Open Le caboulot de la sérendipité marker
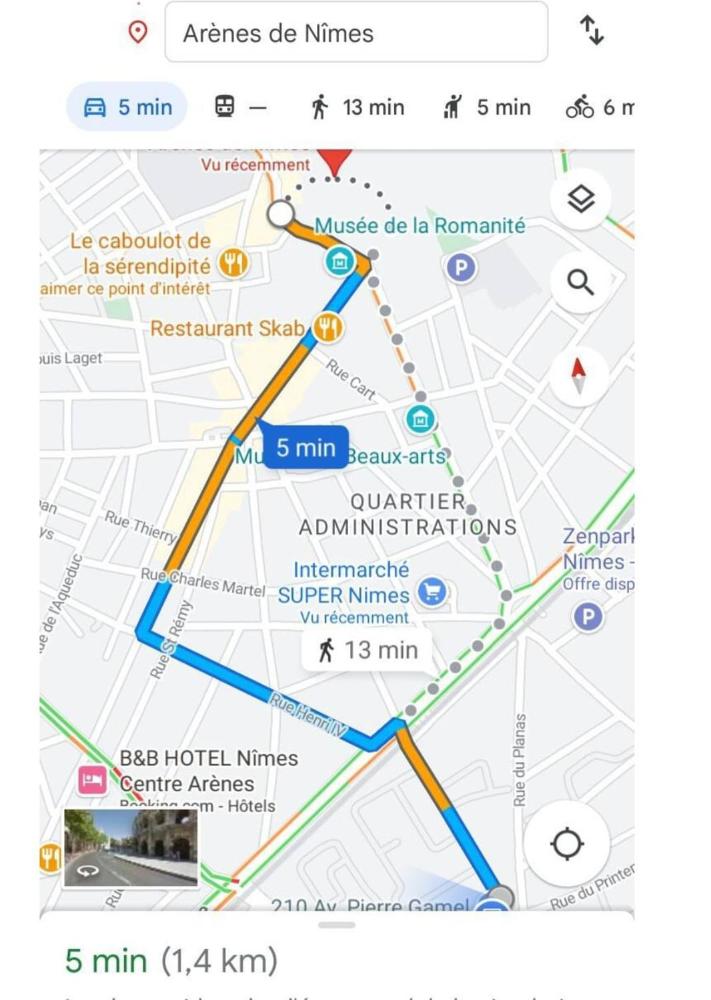The height and width of the screenshot is (1000, 711). 233,263
